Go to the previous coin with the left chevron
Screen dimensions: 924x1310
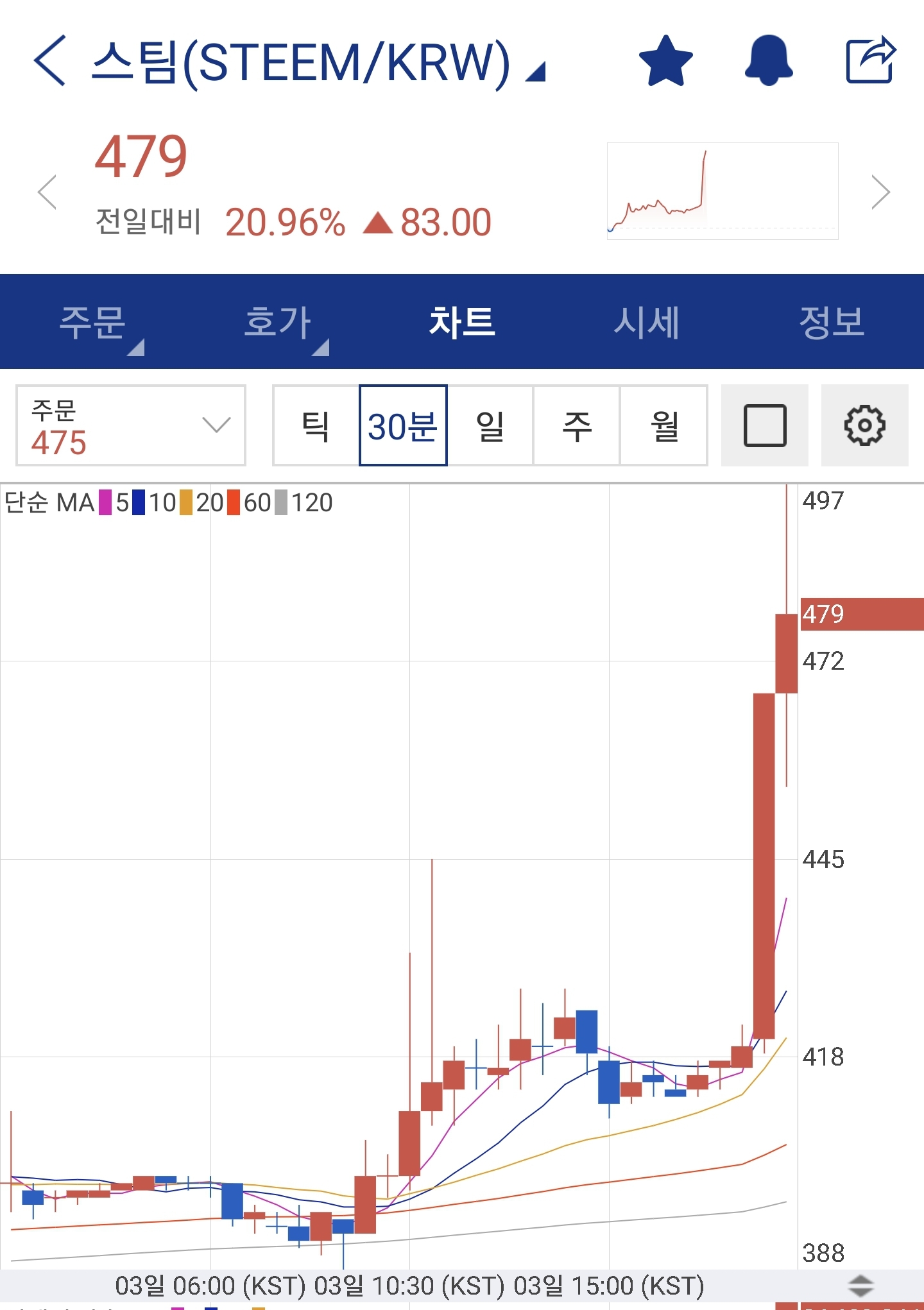coord(47,192)
